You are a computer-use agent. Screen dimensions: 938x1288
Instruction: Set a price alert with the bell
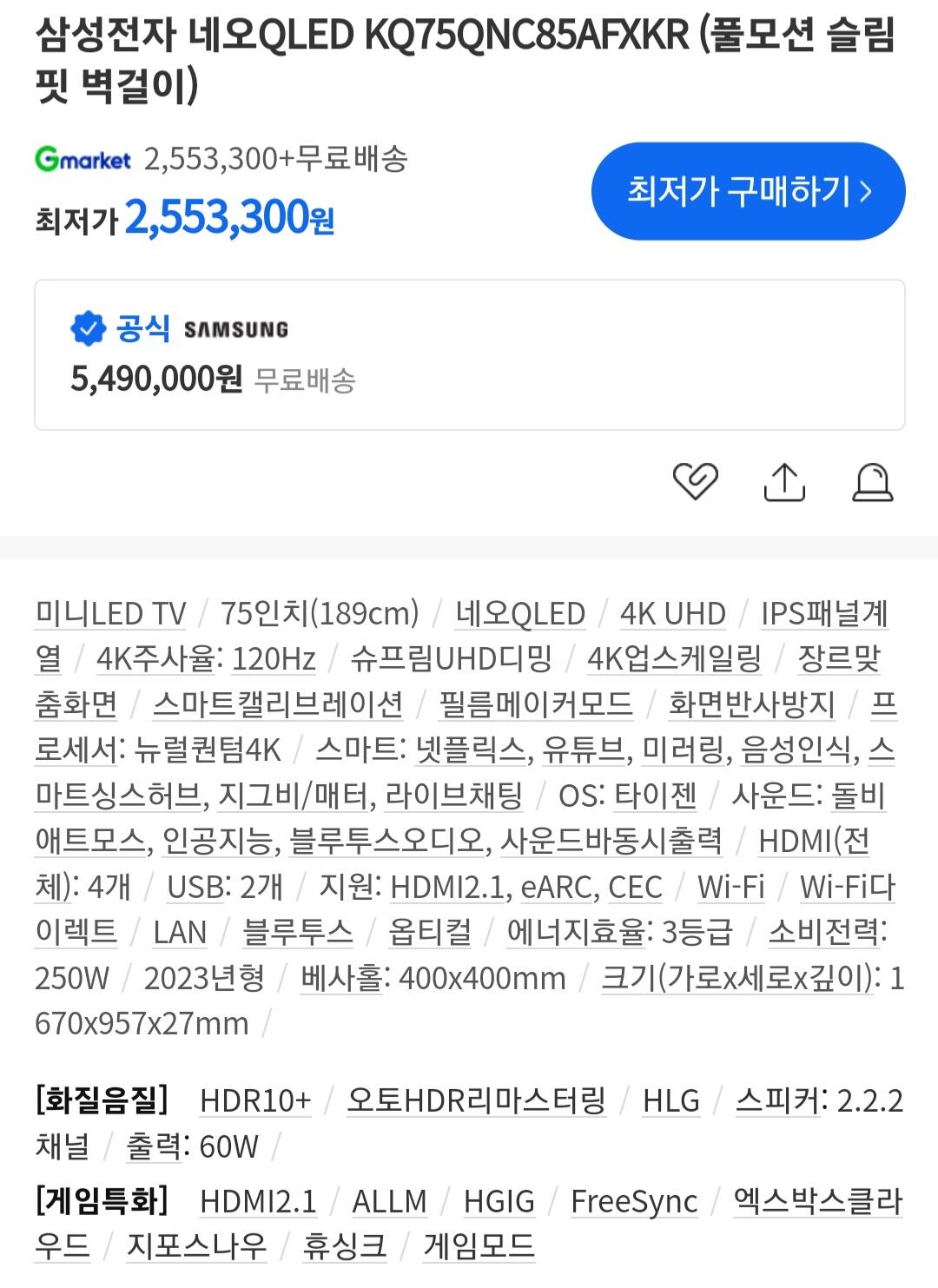872,482
